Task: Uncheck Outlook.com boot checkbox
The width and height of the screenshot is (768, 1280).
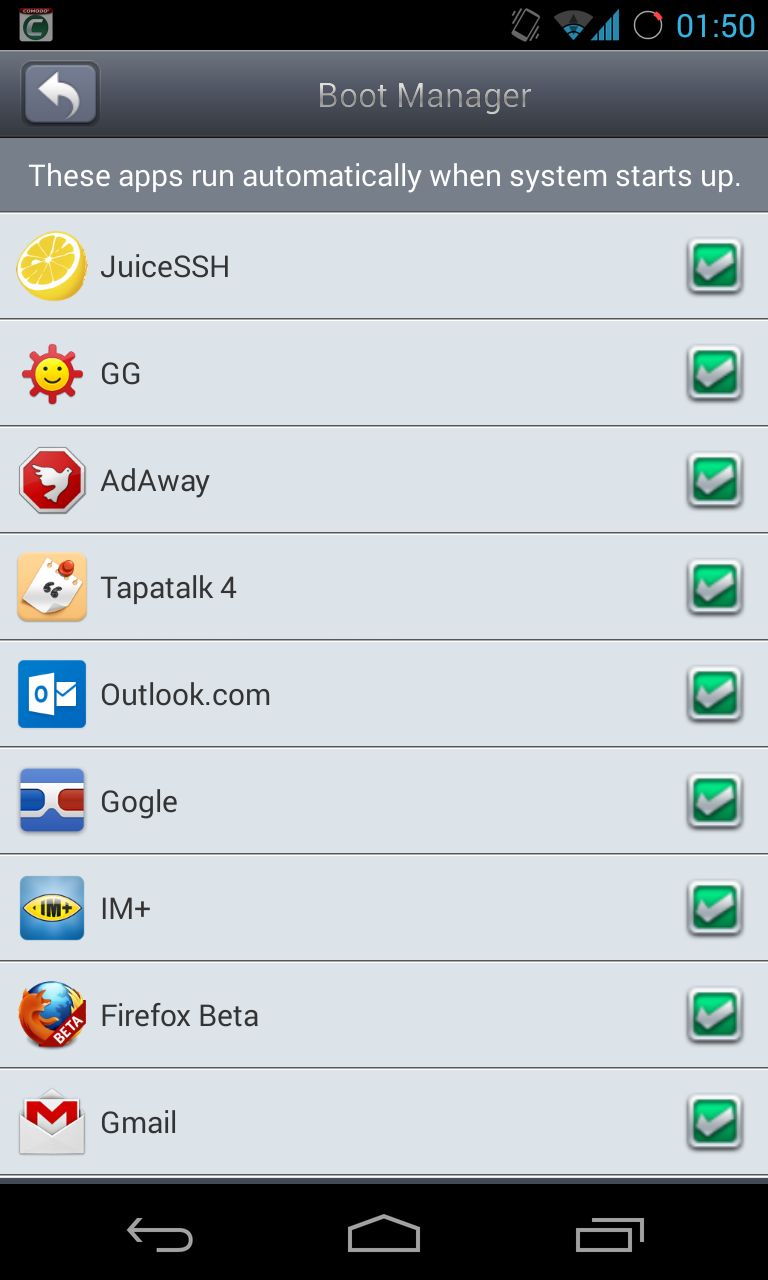Action: pos(715,694)
